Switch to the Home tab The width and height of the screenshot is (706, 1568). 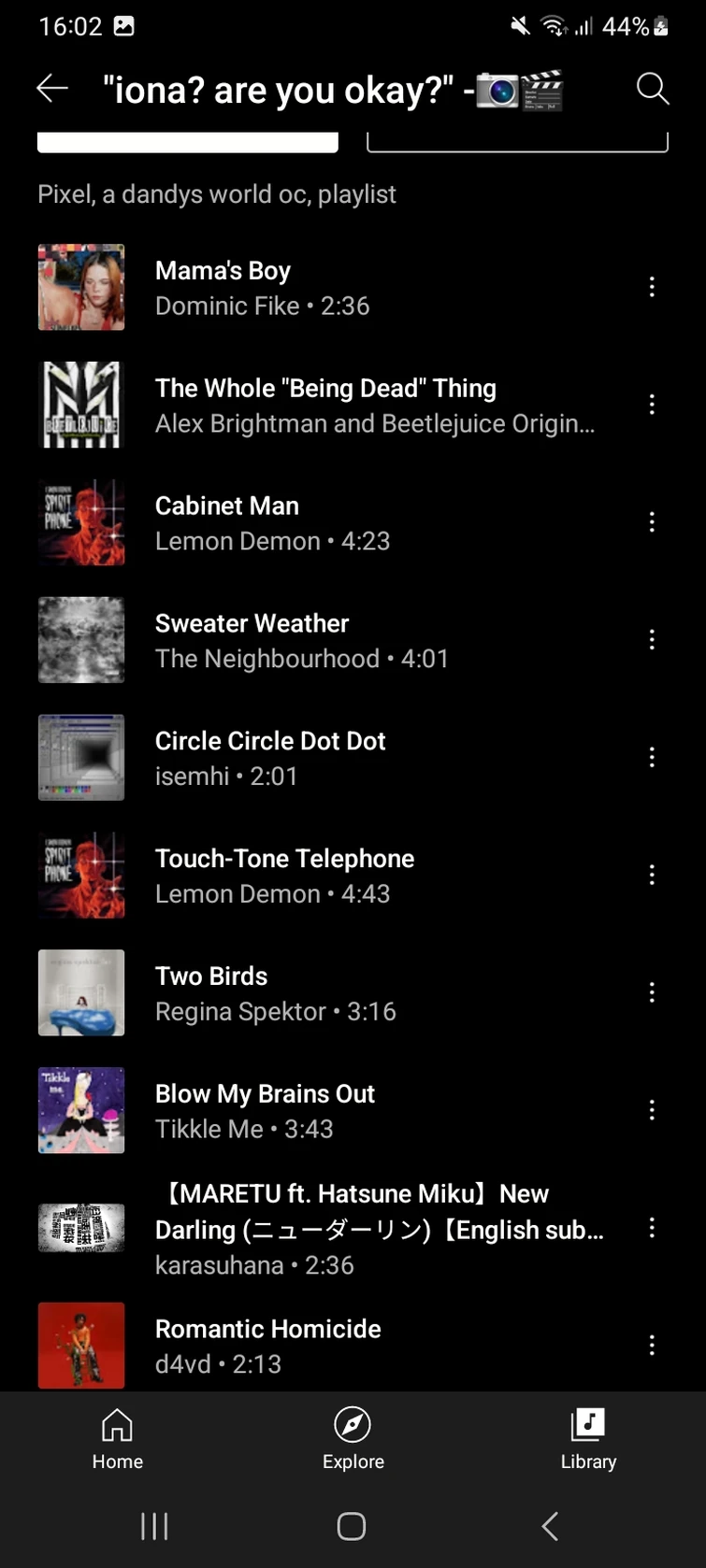pos(117,1439)
